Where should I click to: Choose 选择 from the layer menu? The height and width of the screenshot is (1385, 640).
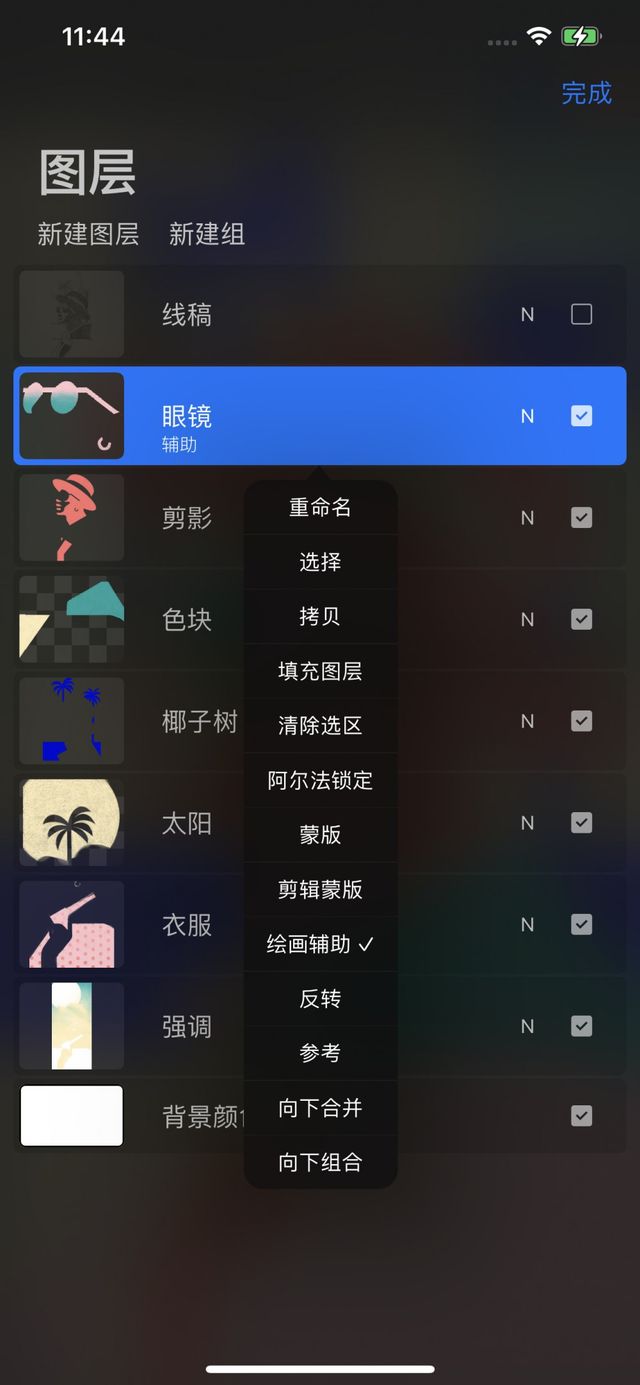click(320, 562)
